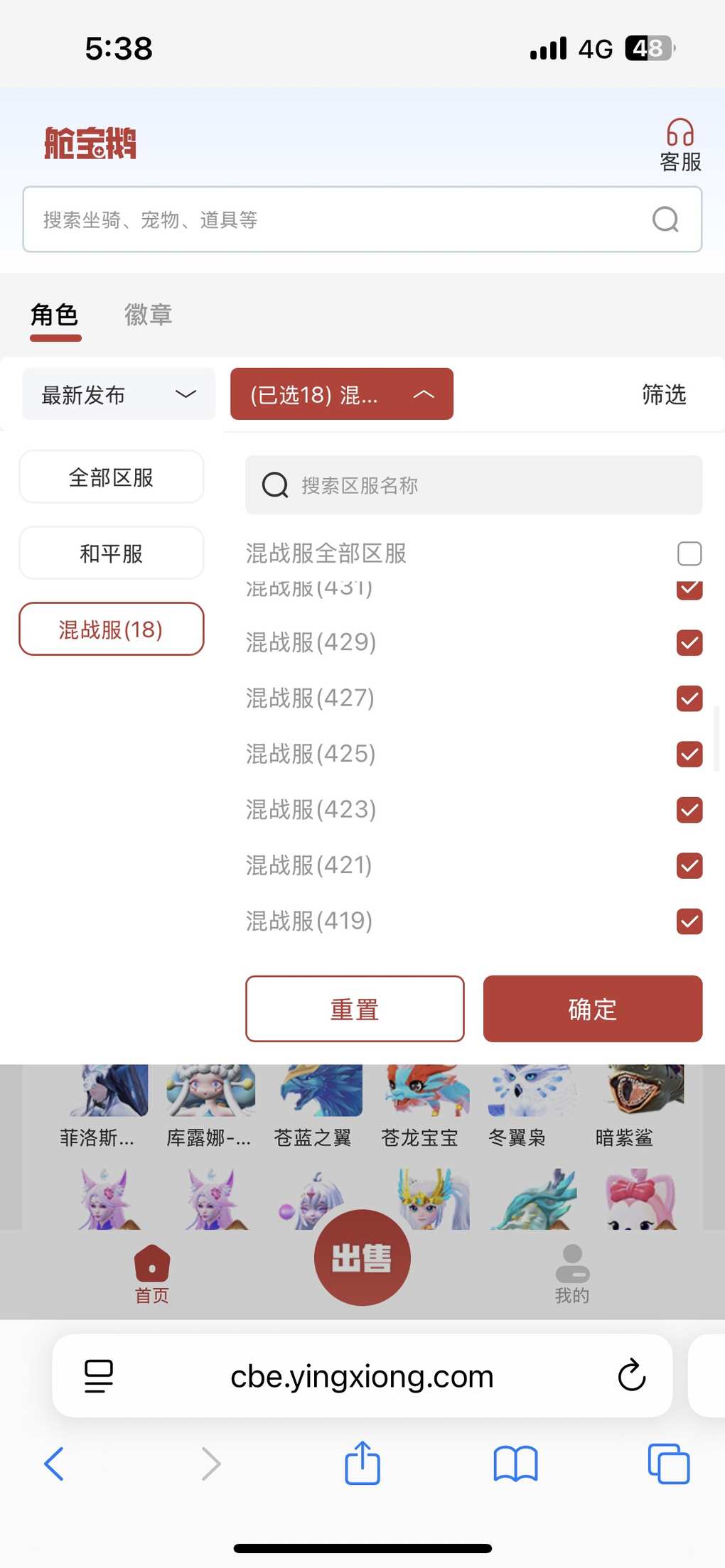Viewport: 725px width, 1568px height.
Task: Deselect 混战服(419) server
Action: tap(689, 921)
